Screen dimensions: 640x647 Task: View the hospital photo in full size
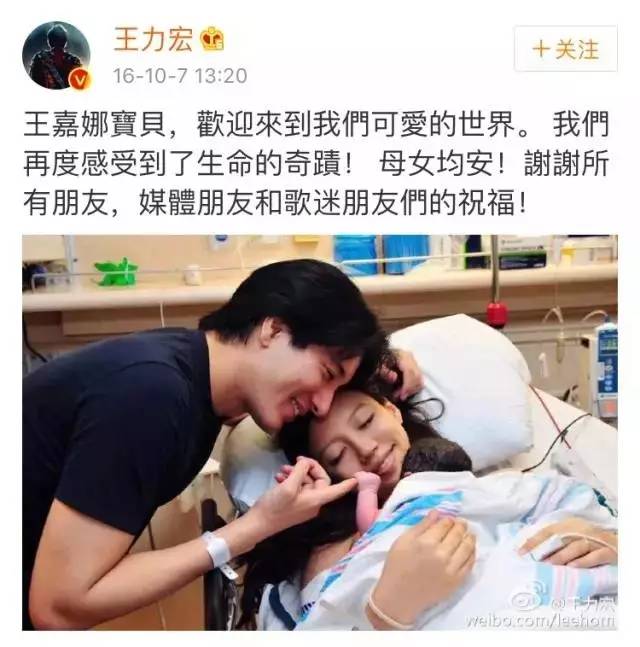[x=320, y=432]
